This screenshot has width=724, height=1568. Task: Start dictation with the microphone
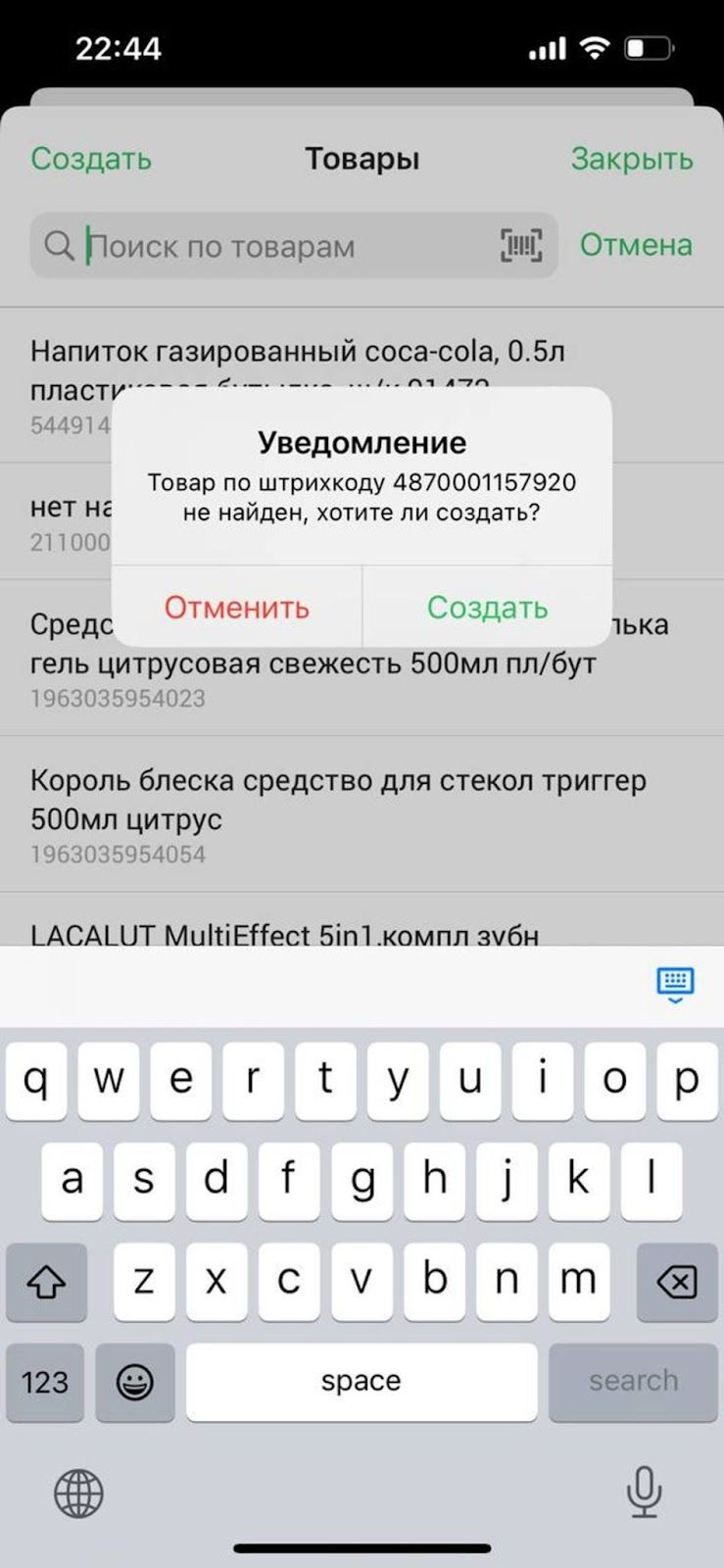(x=644, y=1493)
